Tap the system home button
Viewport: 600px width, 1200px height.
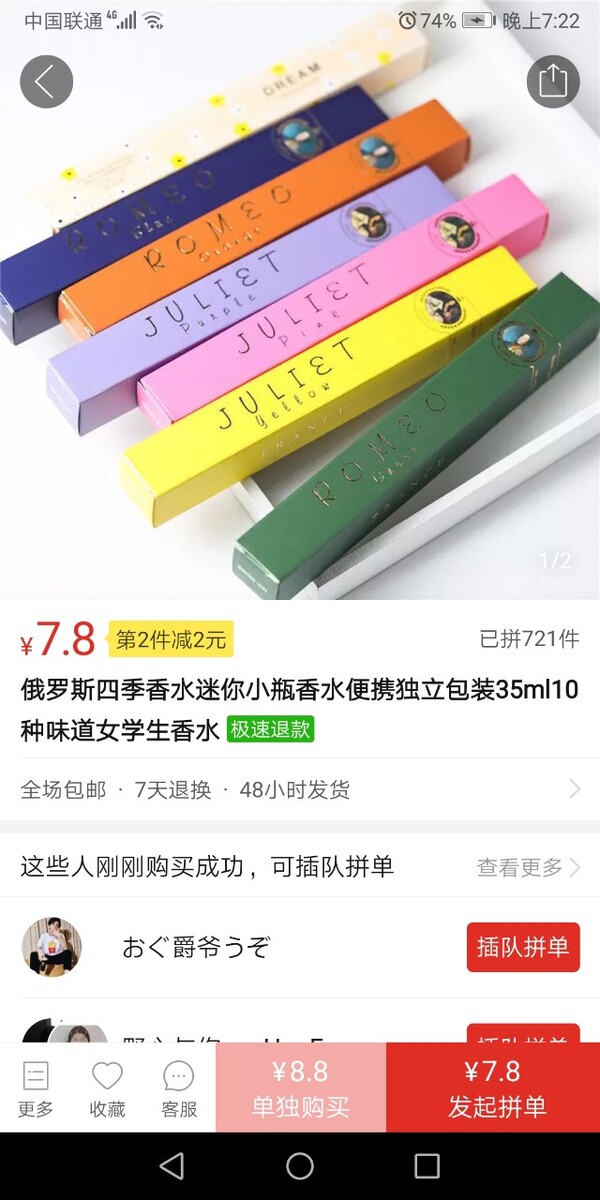[x=300, y=1166]
